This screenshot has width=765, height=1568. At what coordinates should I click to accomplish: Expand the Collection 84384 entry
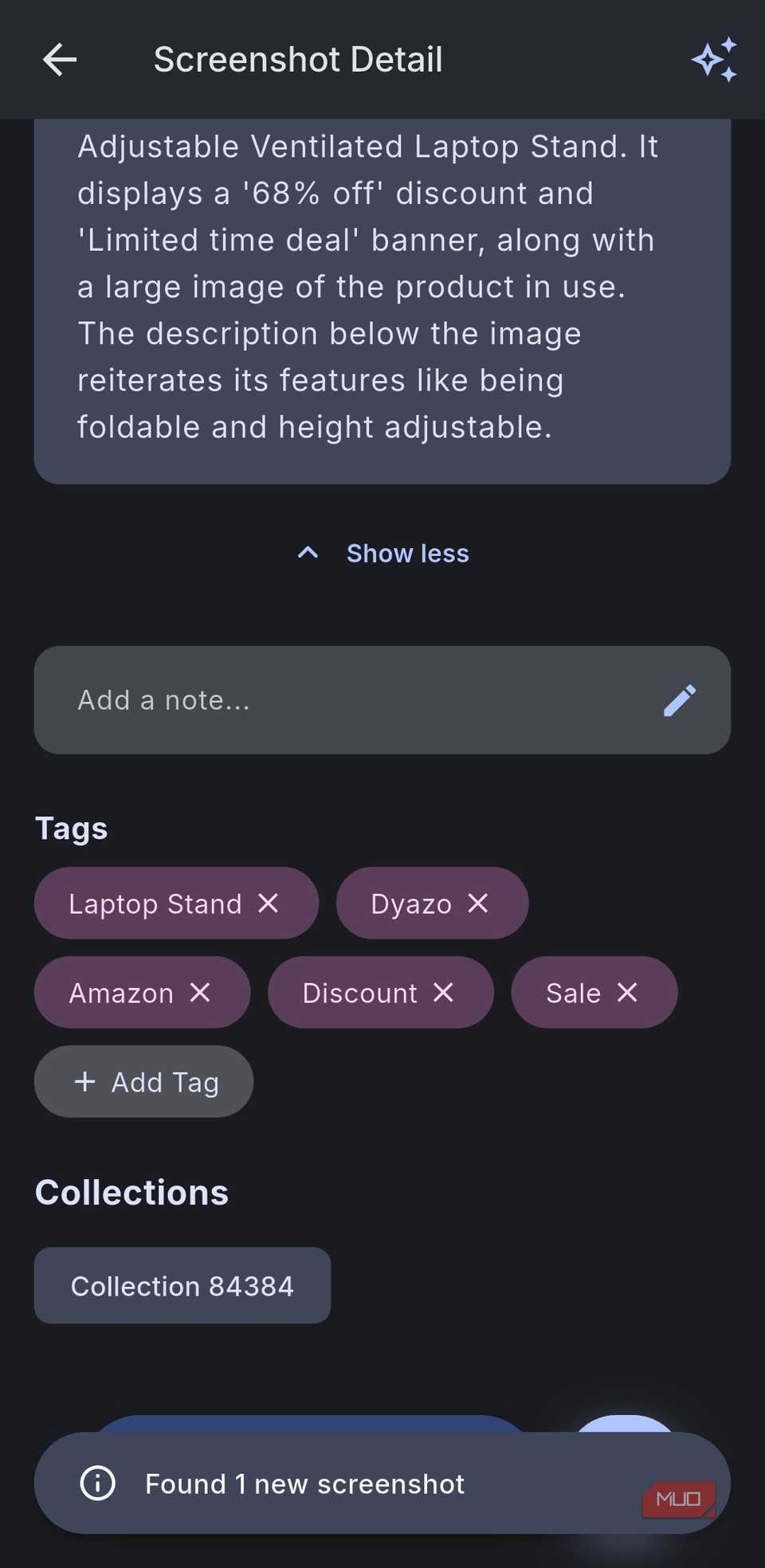point(182,1285)
